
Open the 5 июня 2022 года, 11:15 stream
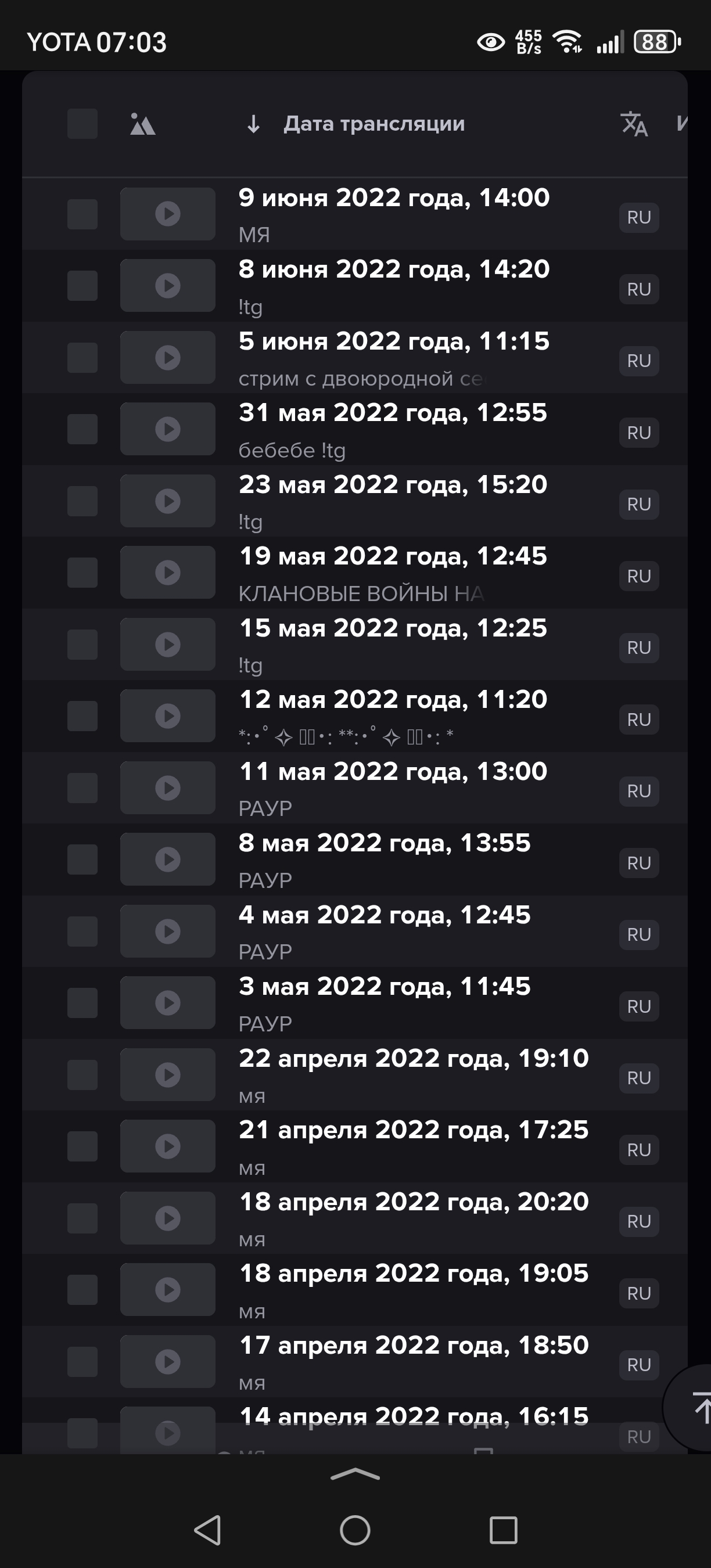coord(394,341)
